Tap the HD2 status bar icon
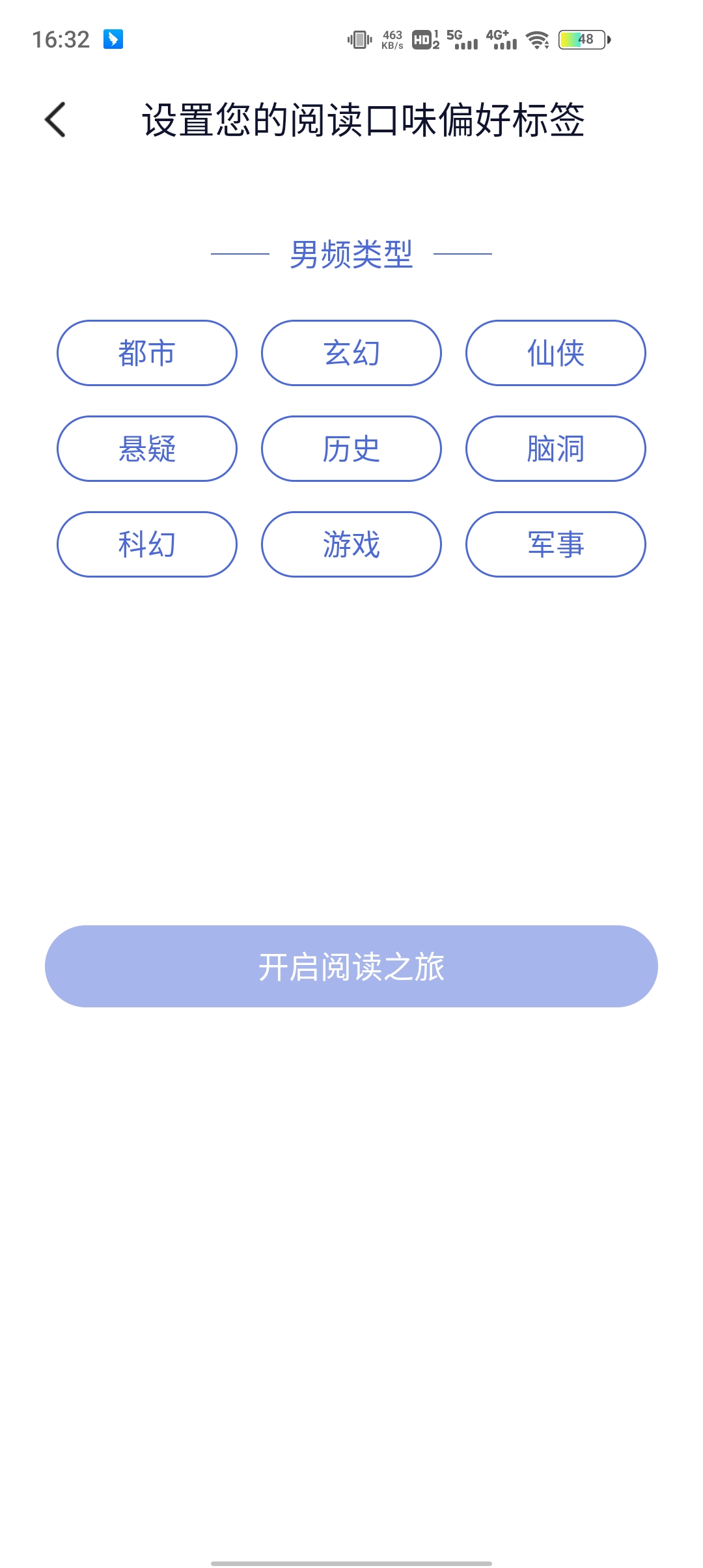This screenshot has height=1568, width=703. (x=422, y=40)
